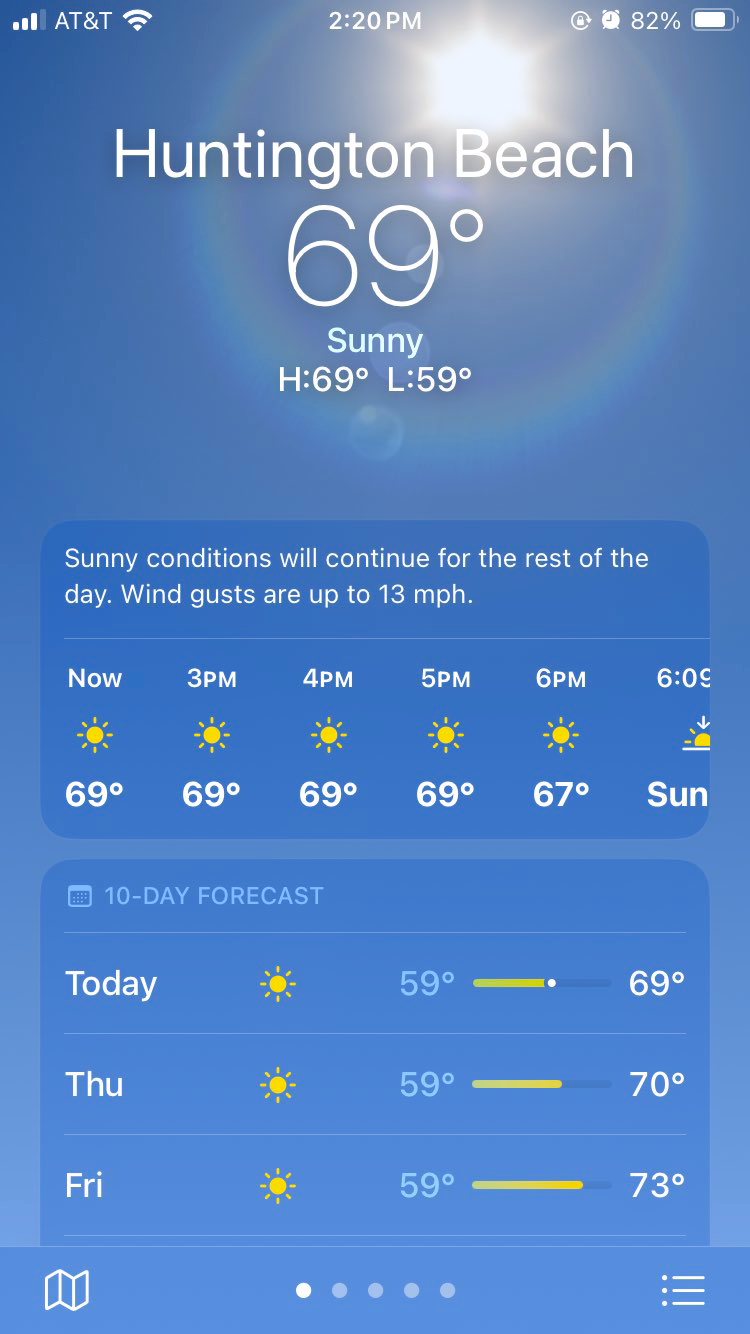
Task: Tap the page indicator dots
Action: pos(375,1290)
